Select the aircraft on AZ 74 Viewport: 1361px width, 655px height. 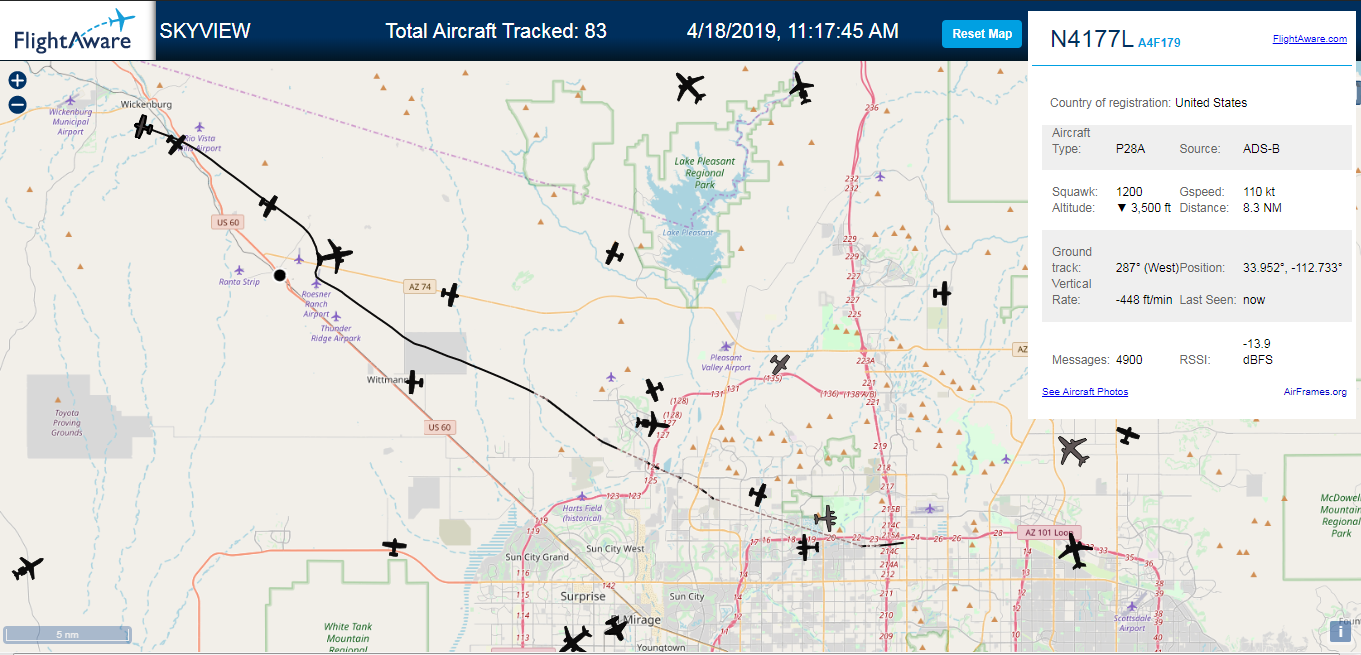coord(451,294)
